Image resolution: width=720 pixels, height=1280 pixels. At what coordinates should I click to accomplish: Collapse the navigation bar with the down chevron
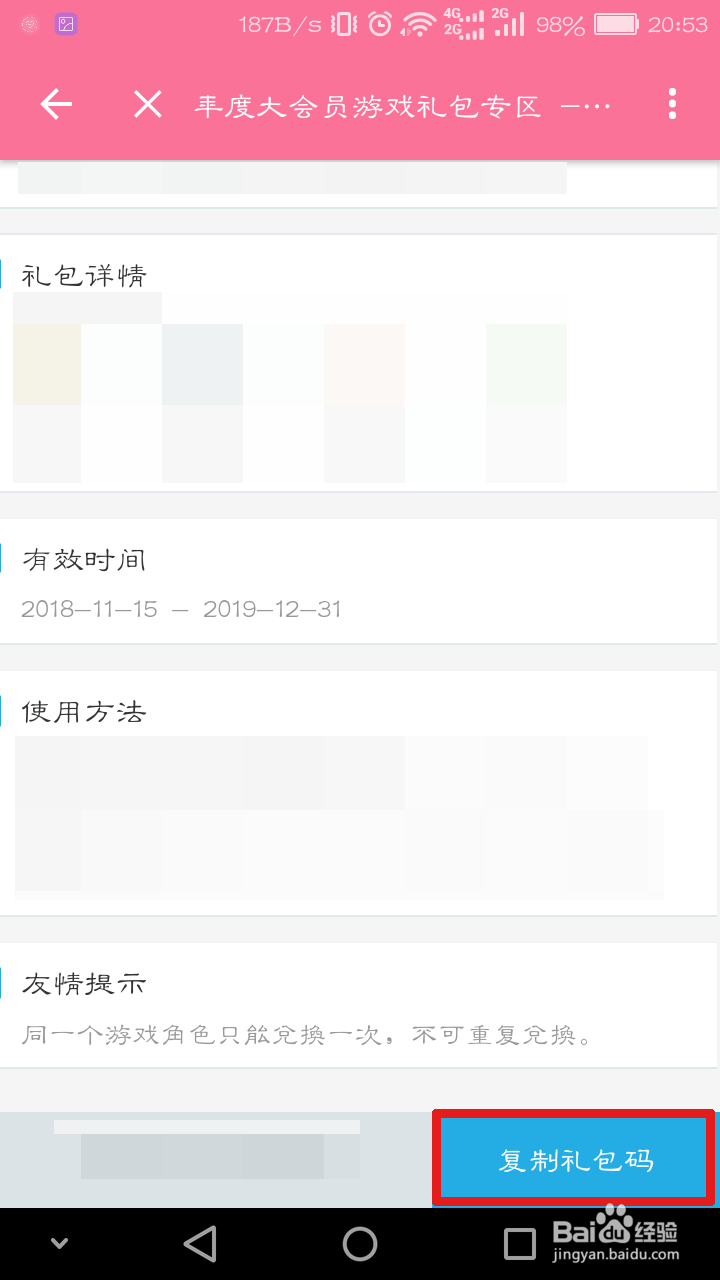tap(57, 1243)
